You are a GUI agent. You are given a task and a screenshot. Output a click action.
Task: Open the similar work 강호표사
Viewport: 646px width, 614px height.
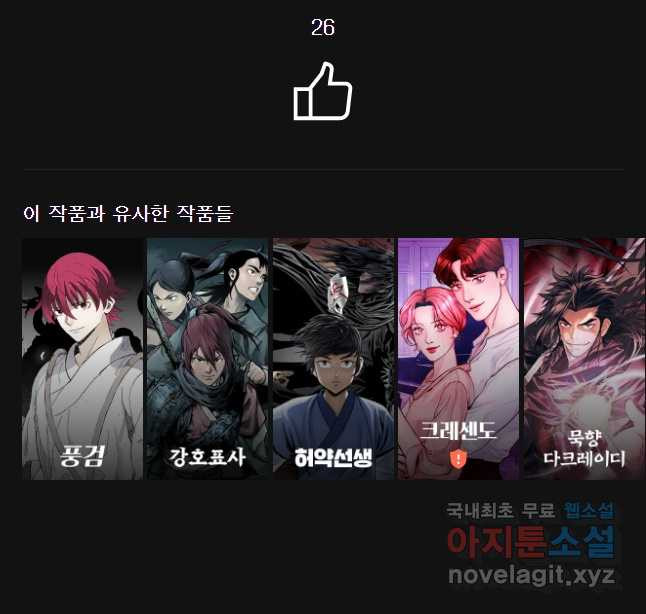208,358
